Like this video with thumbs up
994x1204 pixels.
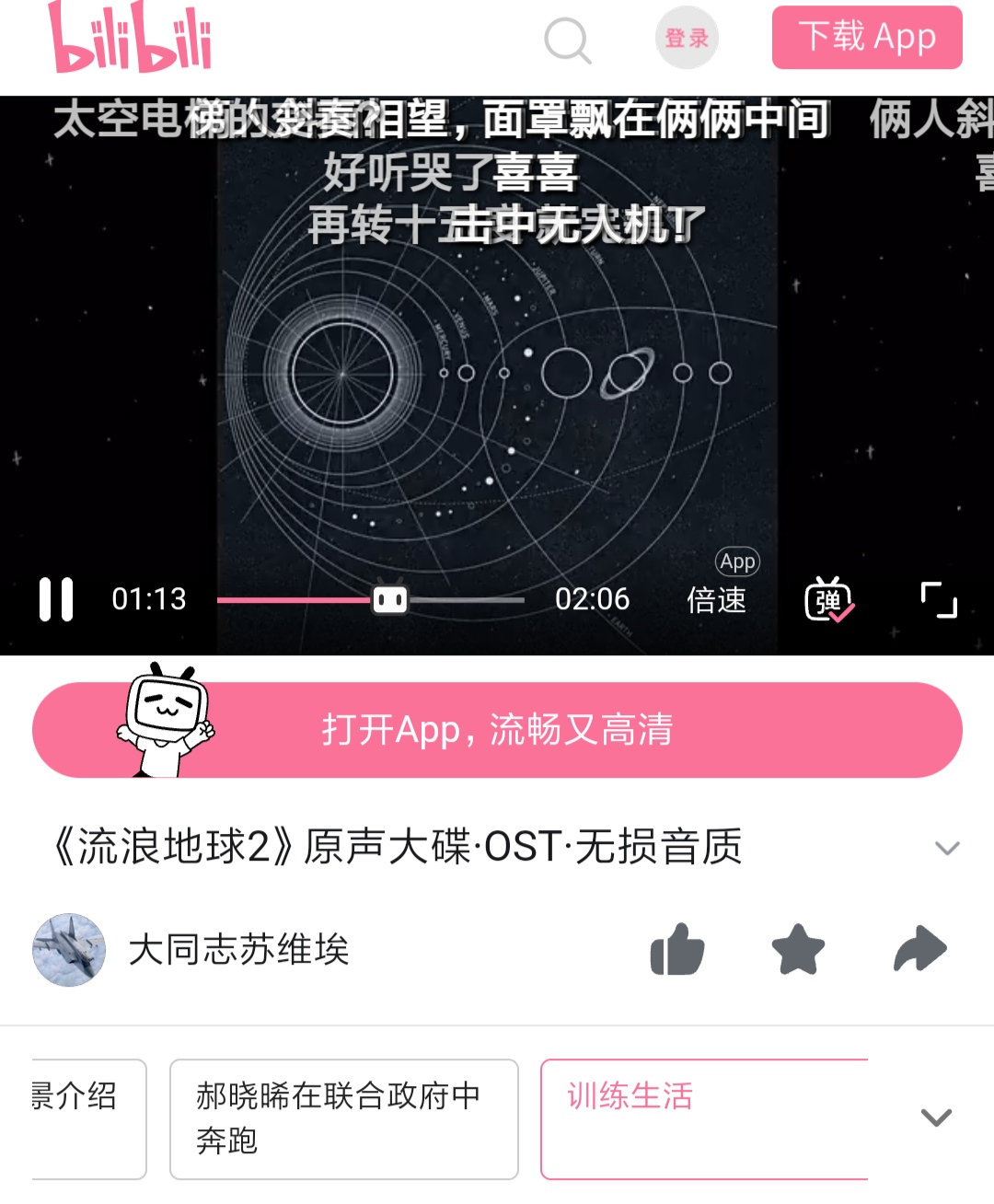[x=677, y=950]
